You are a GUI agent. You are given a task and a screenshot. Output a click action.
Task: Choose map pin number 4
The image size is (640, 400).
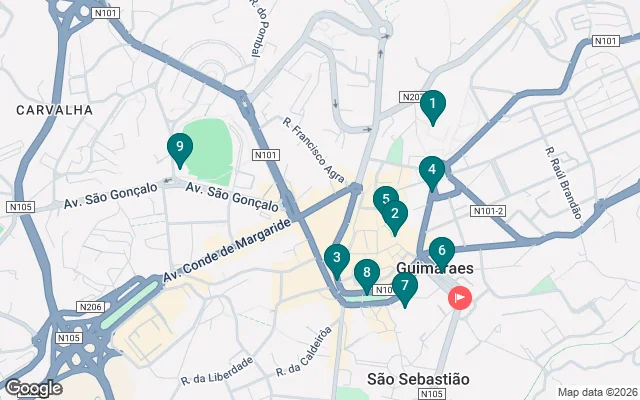tap(431, 171)
